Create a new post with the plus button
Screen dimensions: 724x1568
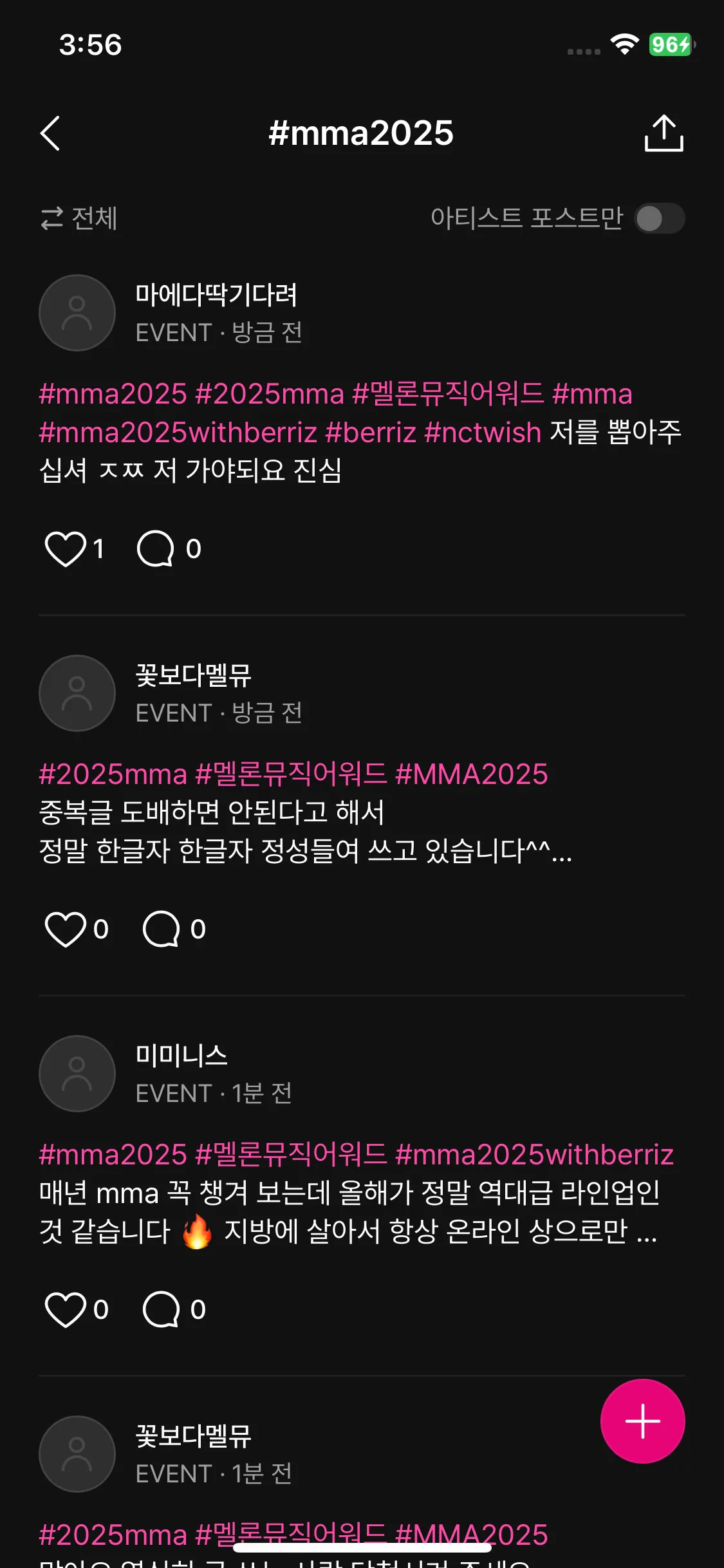[642, 1421]
